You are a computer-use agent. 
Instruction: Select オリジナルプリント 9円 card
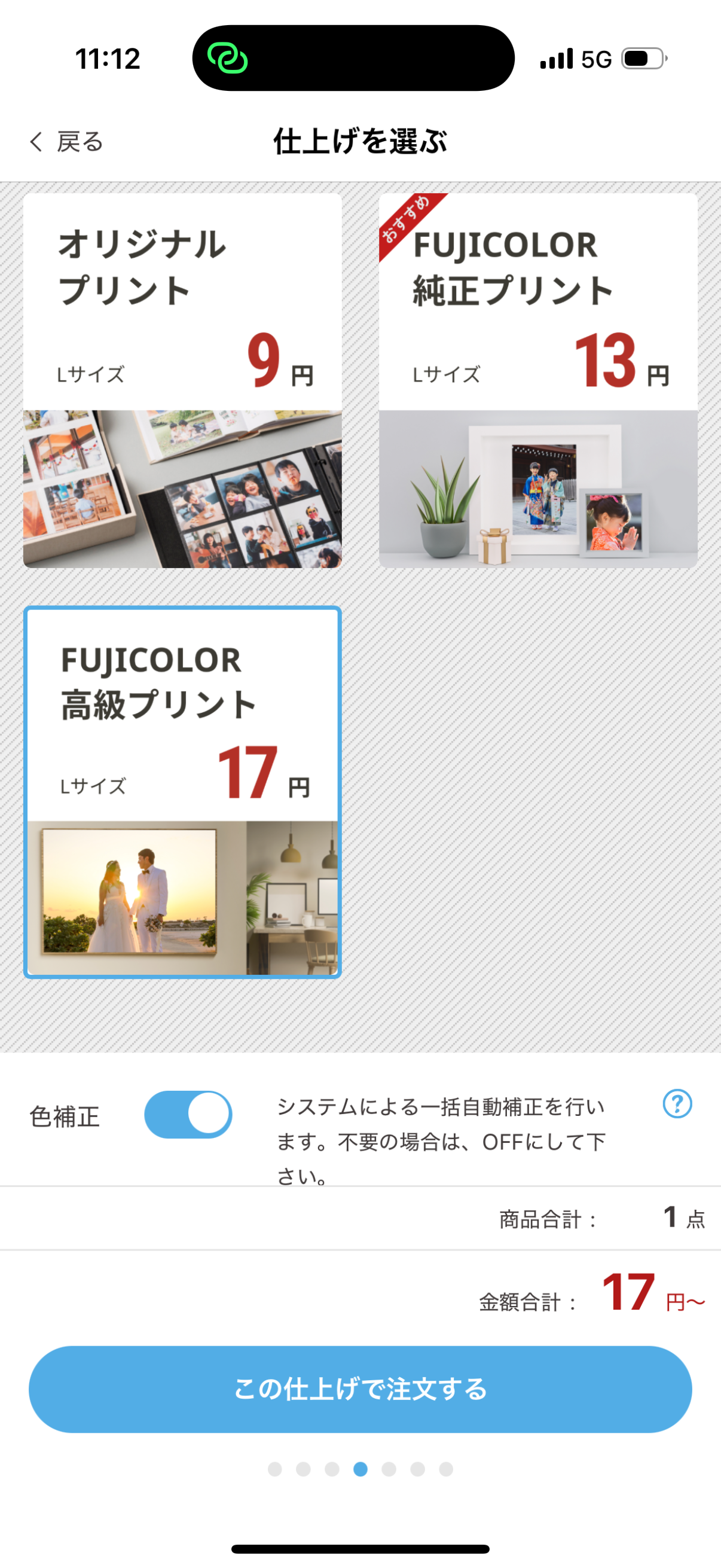(x=182, y=380)
